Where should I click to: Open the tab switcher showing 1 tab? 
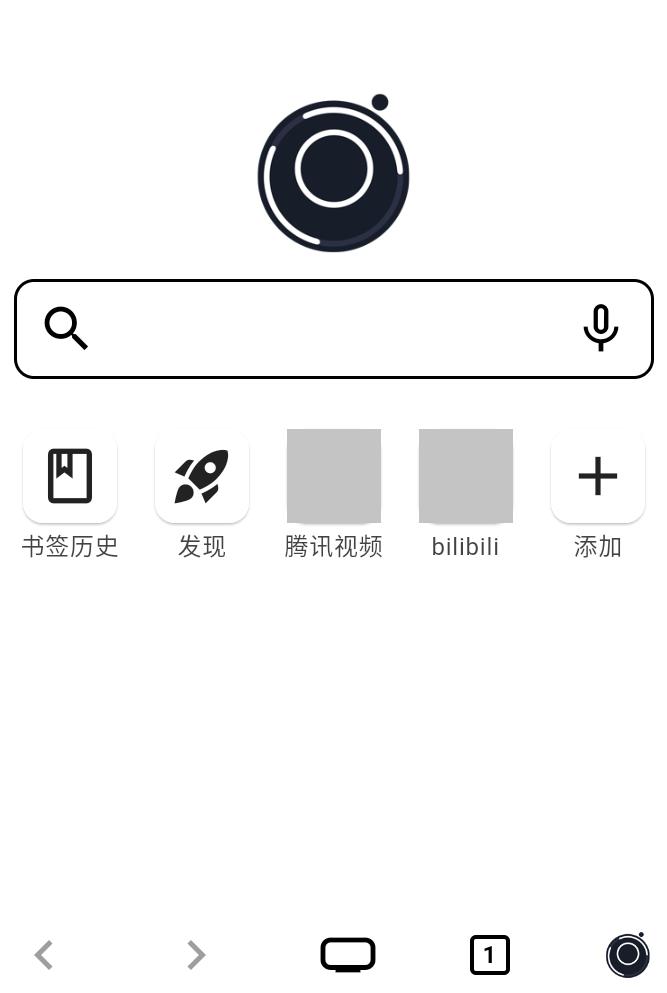click(x=490, y=955)
